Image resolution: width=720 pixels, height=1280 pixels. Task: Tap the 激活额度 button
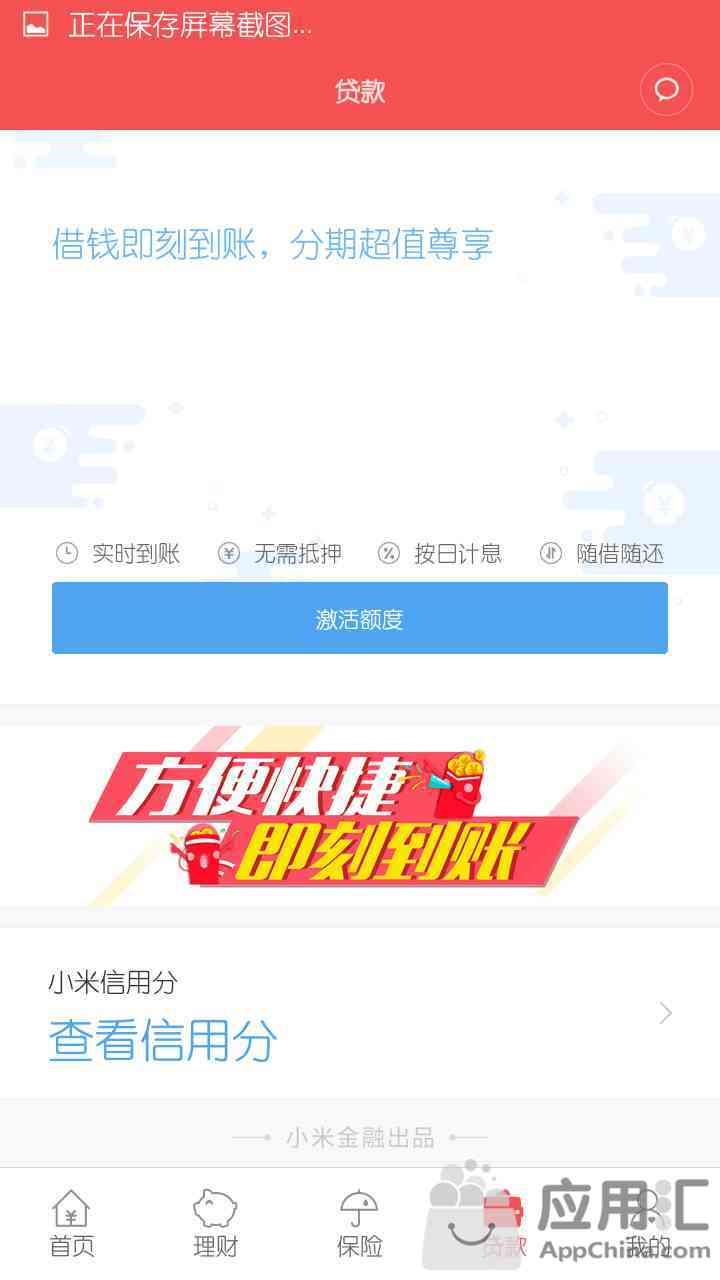click(x=360, y=619)
